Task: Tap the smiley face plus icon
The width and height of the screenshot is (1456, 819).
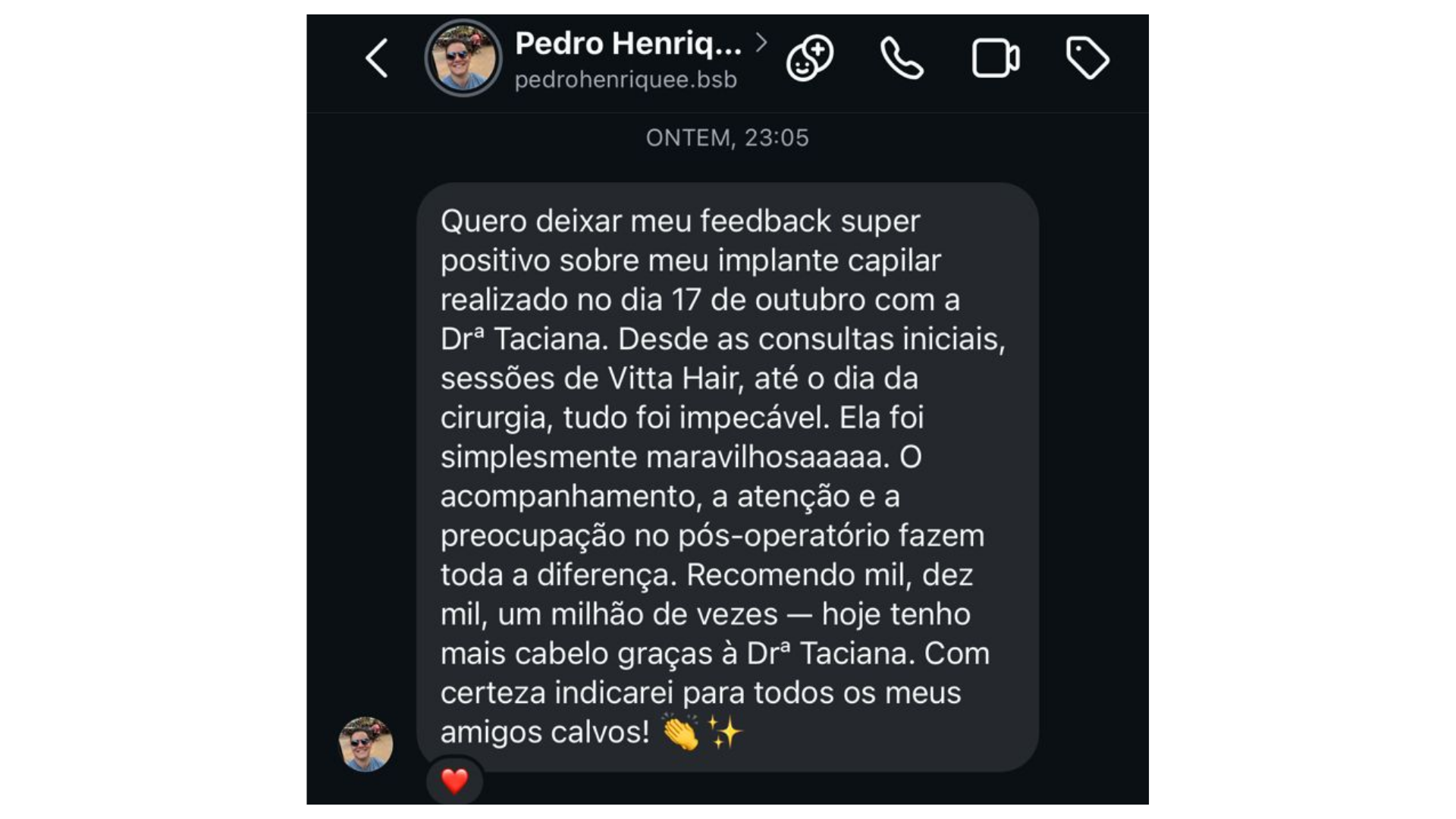Action: pyautogui.click(x=809, y=58)
